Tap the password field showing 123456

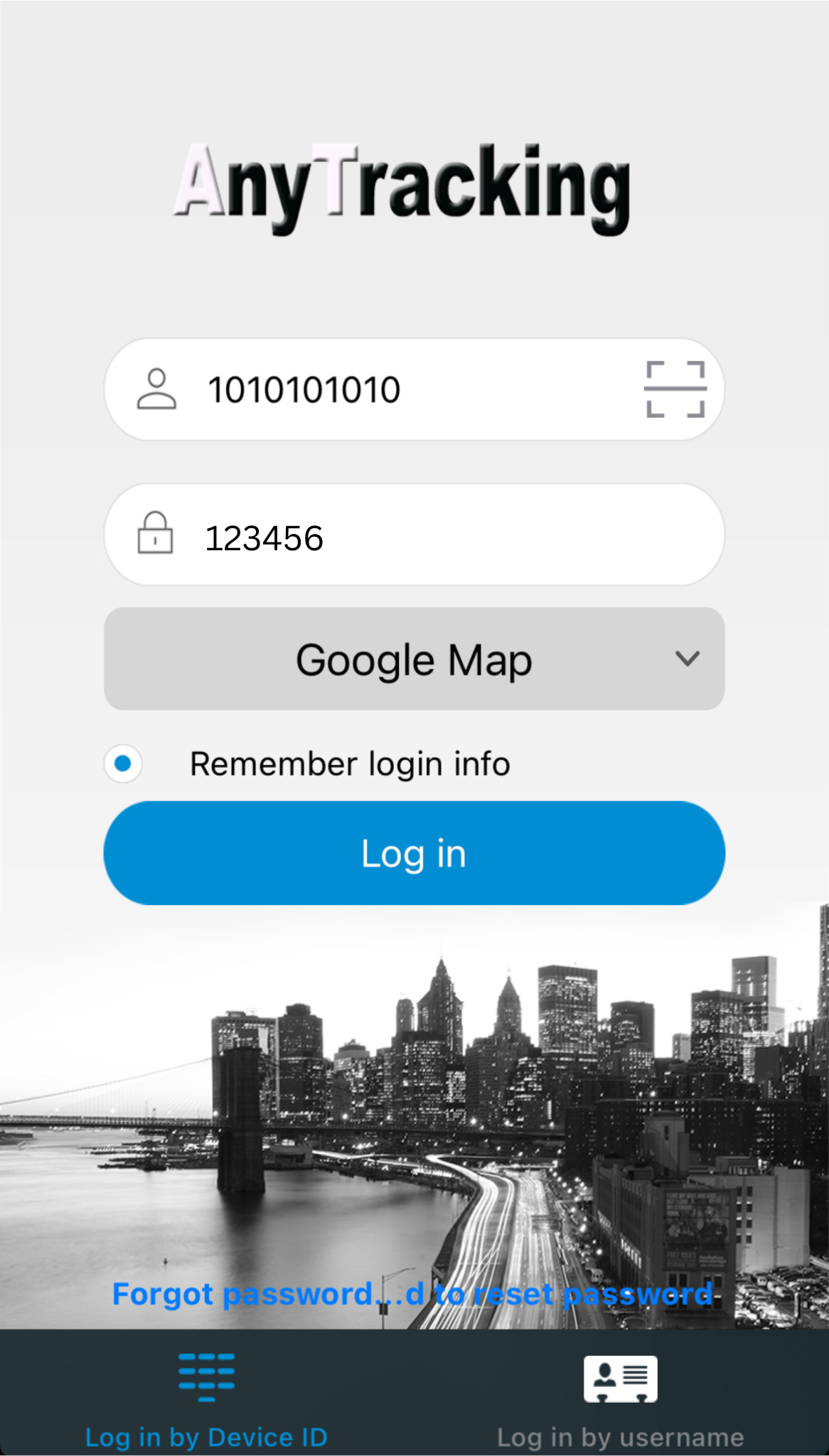(427, 537)
